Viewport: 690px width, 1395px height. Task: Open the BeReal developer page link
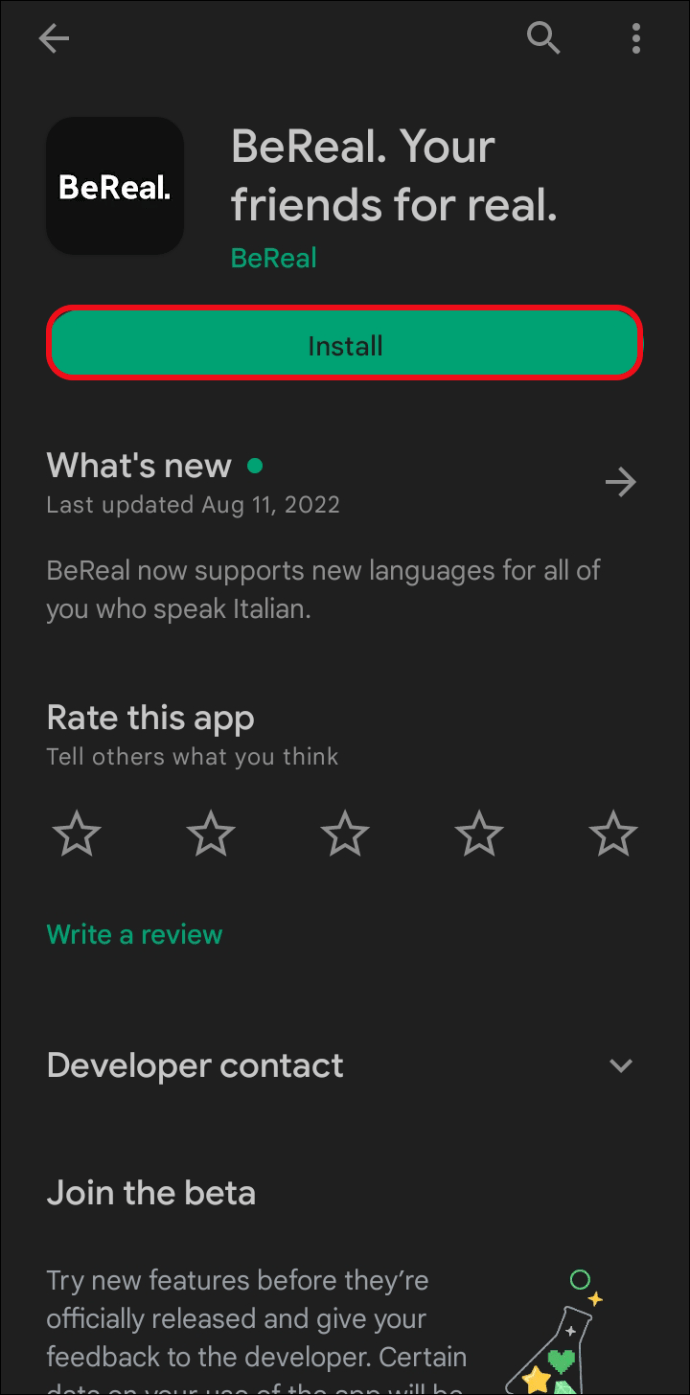coord(273,258)
